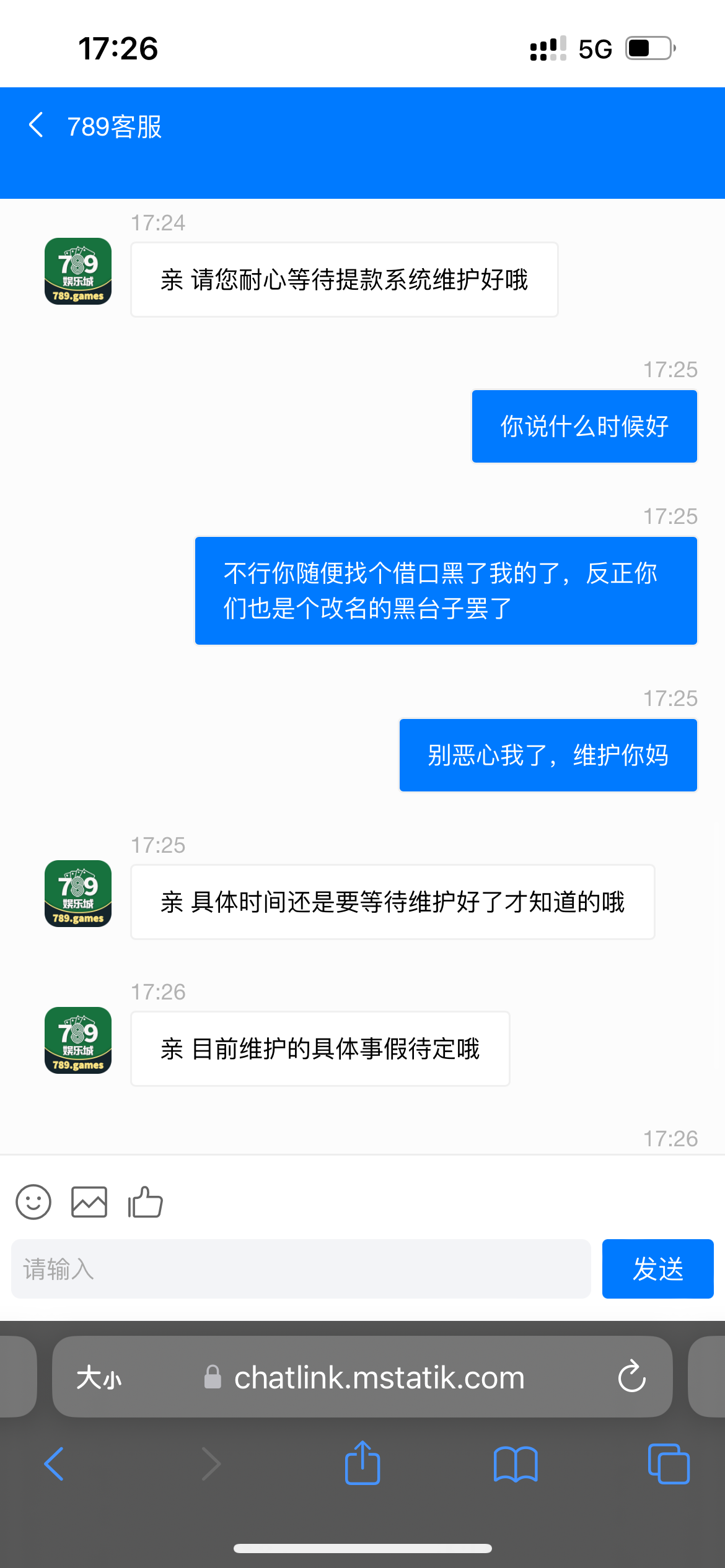Image resolution: width=725 pixels, height=1568 pixels.
Task: Go back from the 789客服 chat
Action: [36, 126]
